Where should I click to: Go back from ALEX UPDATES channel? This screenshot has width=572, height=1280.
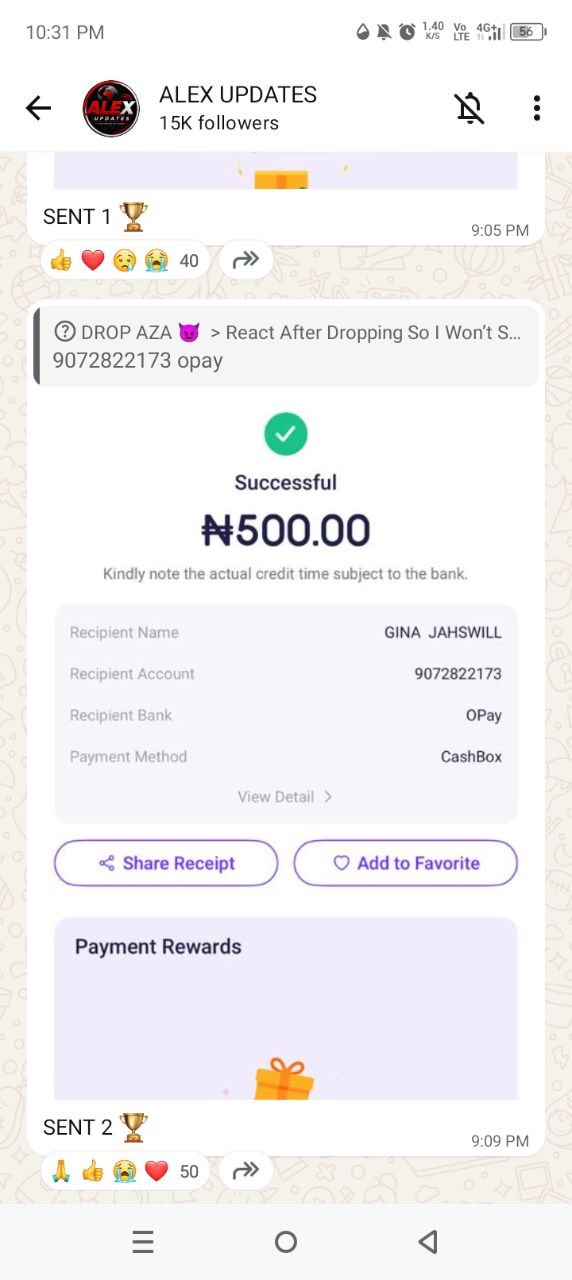point(38,108)
